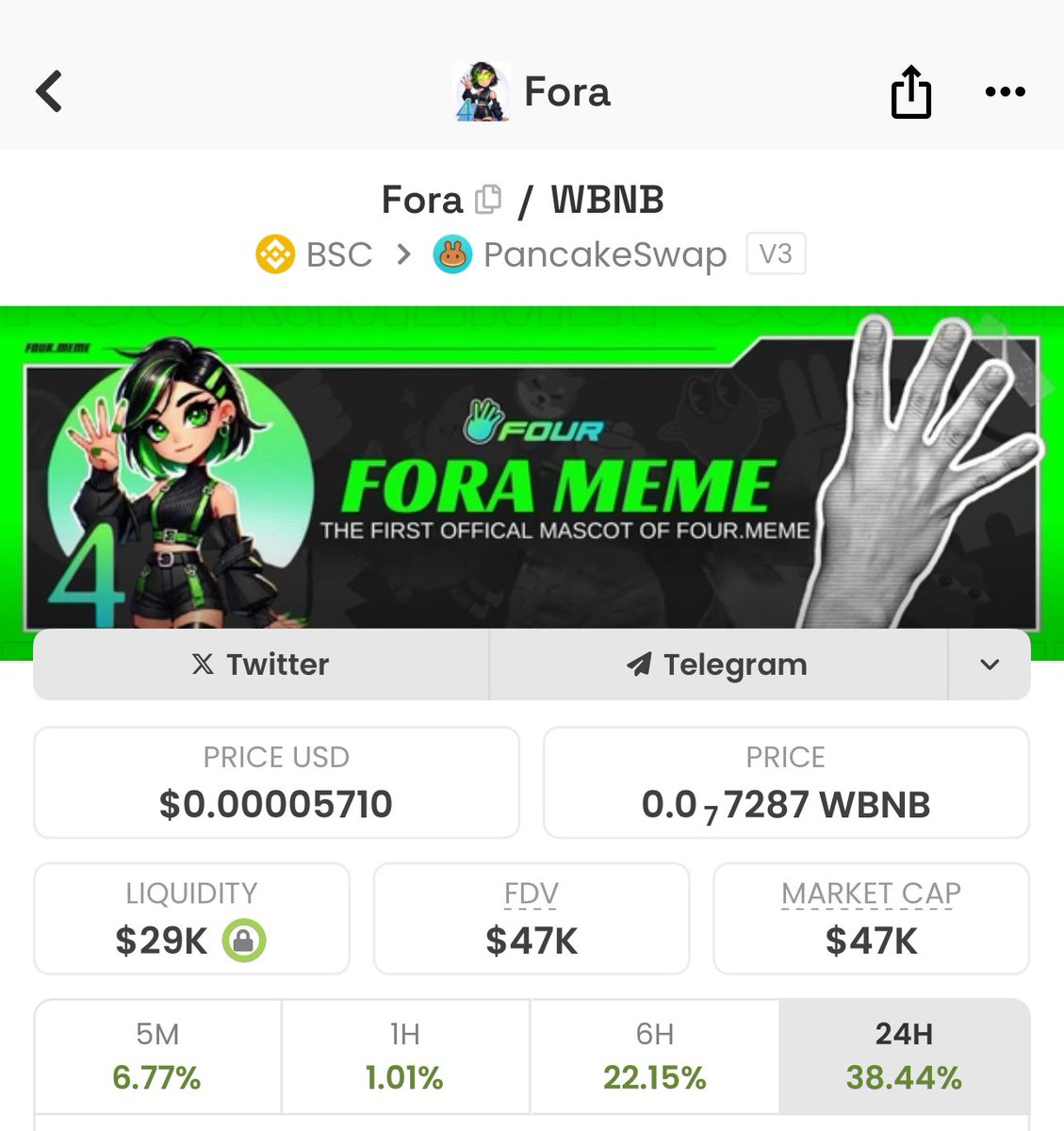View the liquidity lock details
The image size is (1064, 1131).
click(x=244, y=941)
